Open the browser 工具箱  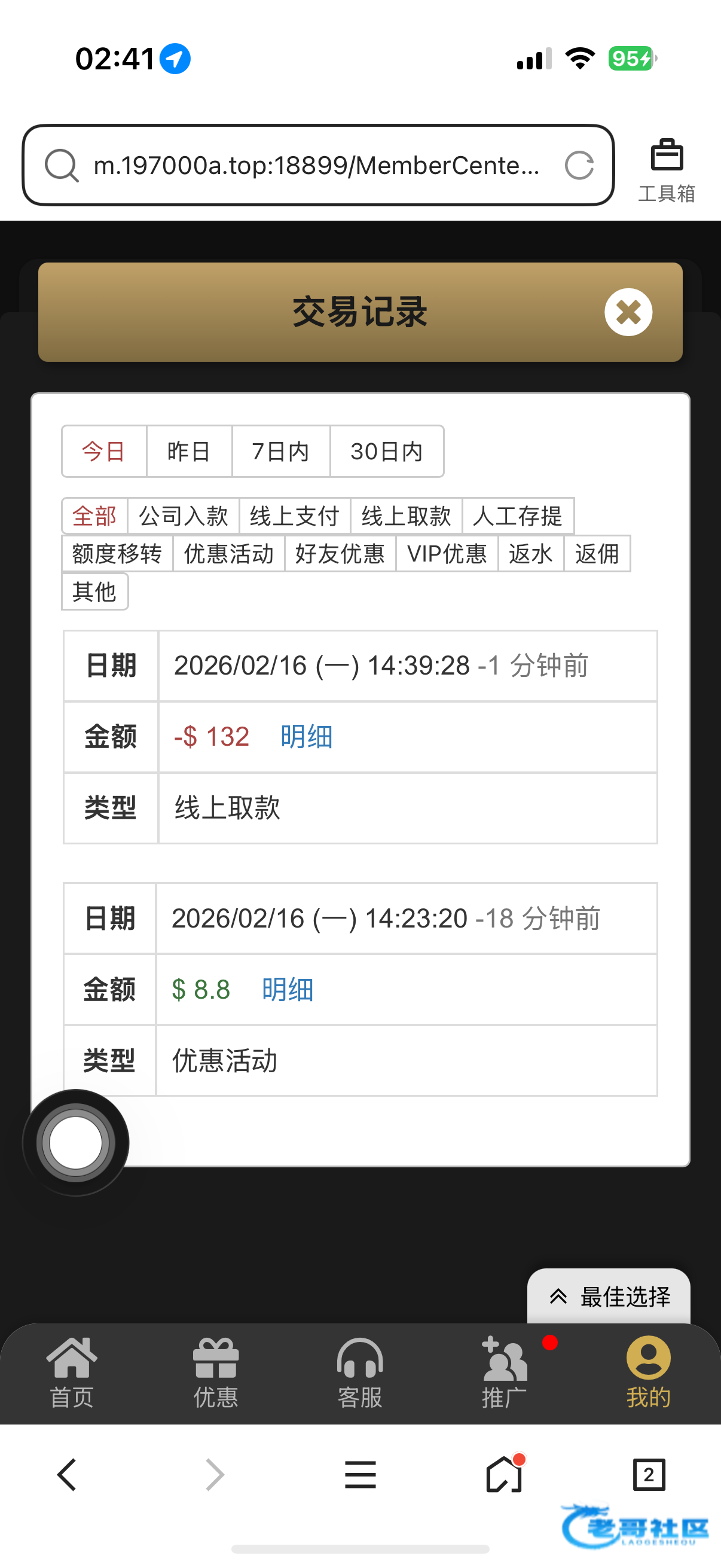[667, 169]
